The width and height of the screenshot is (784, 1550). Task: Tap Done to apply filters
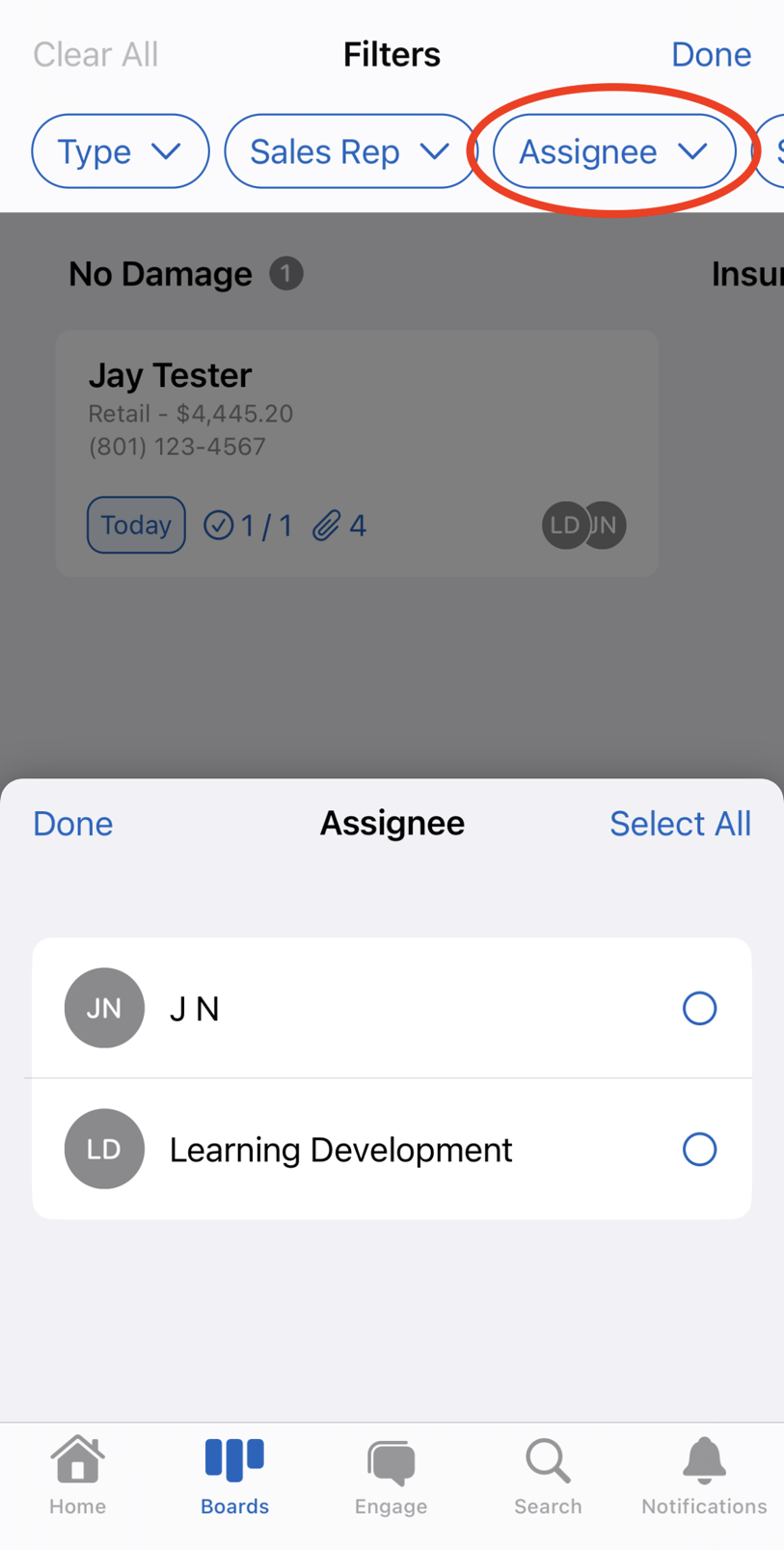click(712, 54)
